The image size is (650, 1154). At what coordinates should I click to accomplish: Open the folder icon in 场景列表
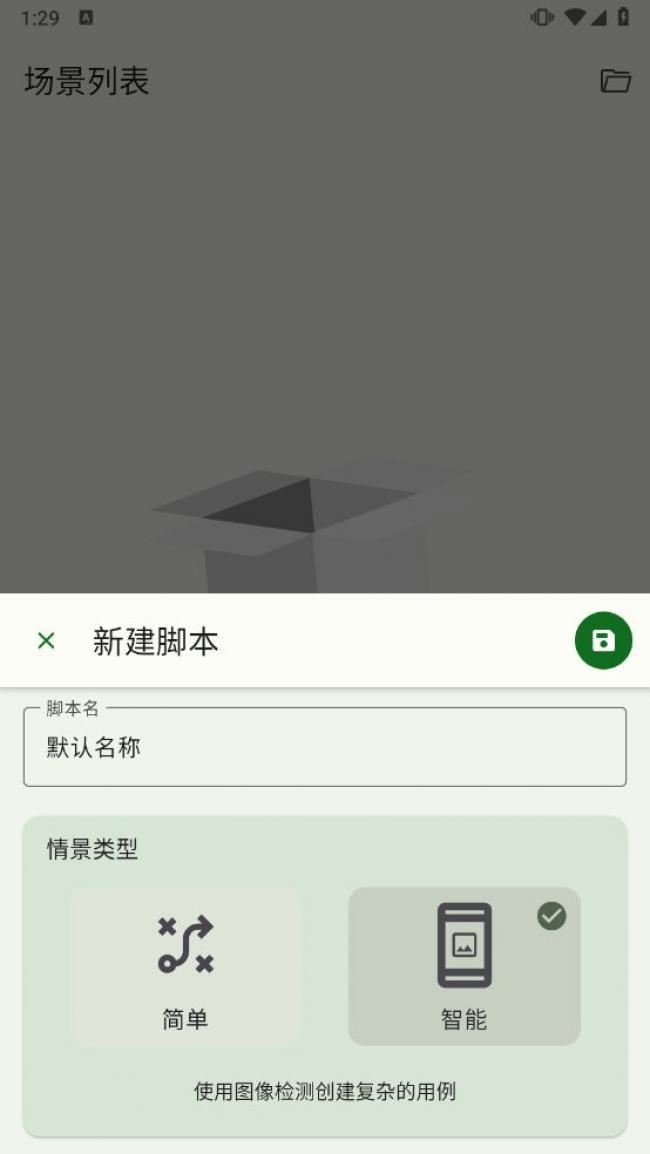615,81
